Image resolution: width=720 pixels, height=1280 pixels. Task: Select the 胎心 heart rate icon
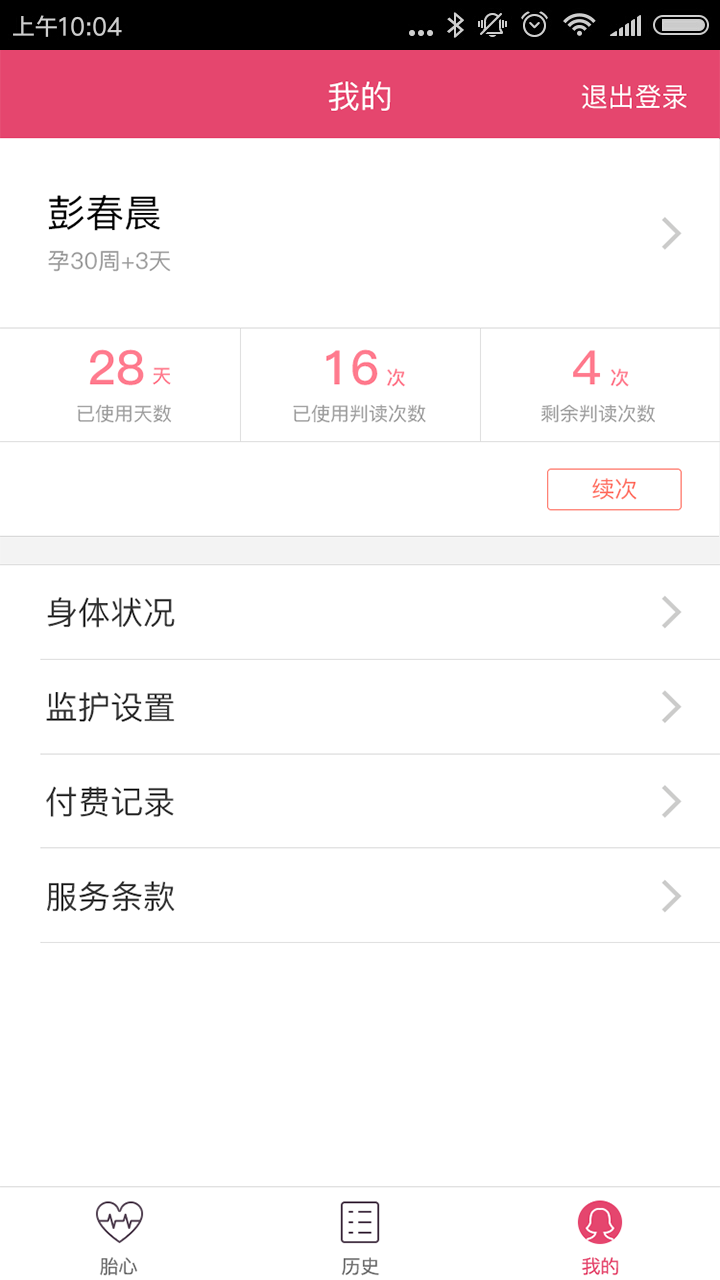pos(119,1221)
